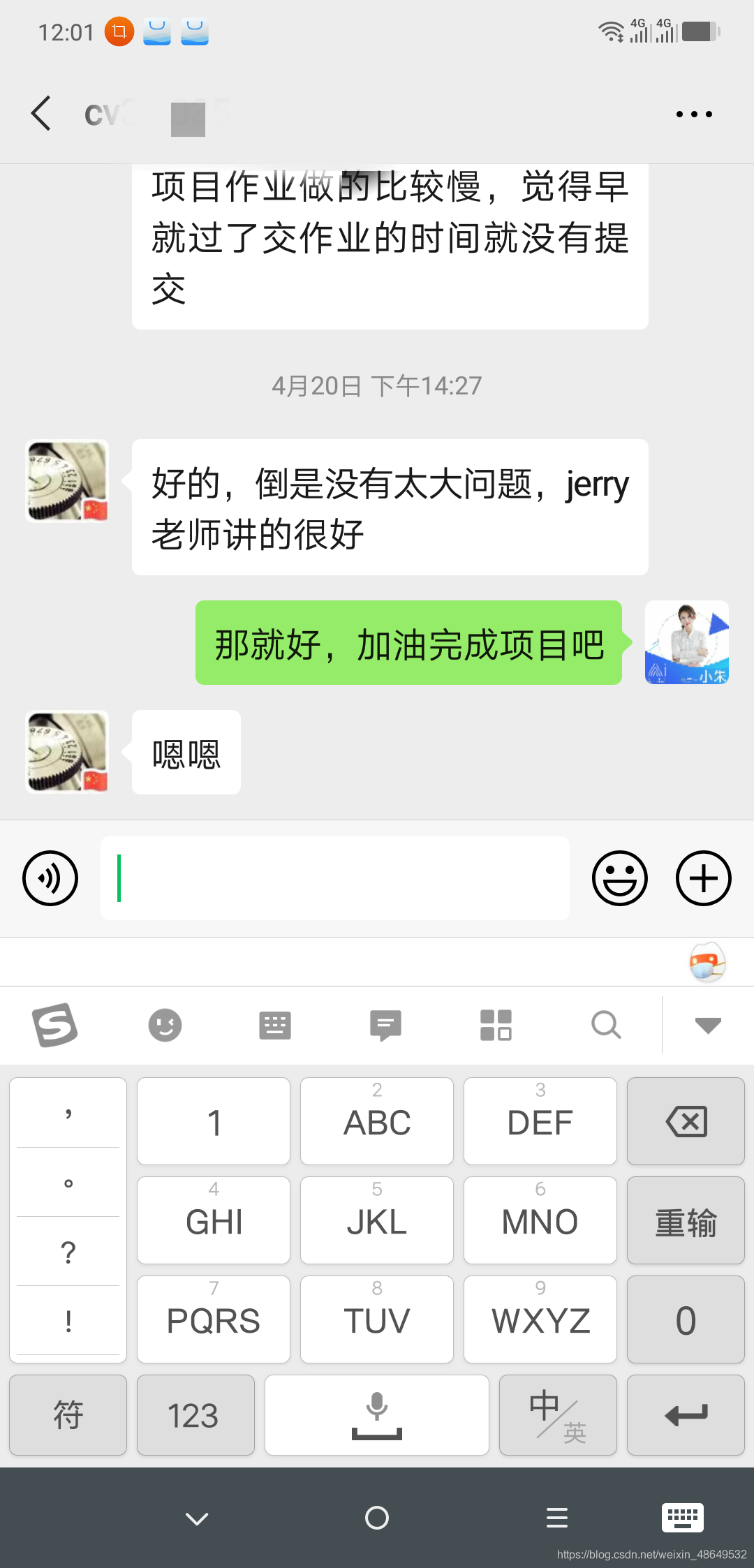Open quick phrases via chat bubble icon
The height and width of the screenshot is (1568, 754).
click(x=386, y=1025)
